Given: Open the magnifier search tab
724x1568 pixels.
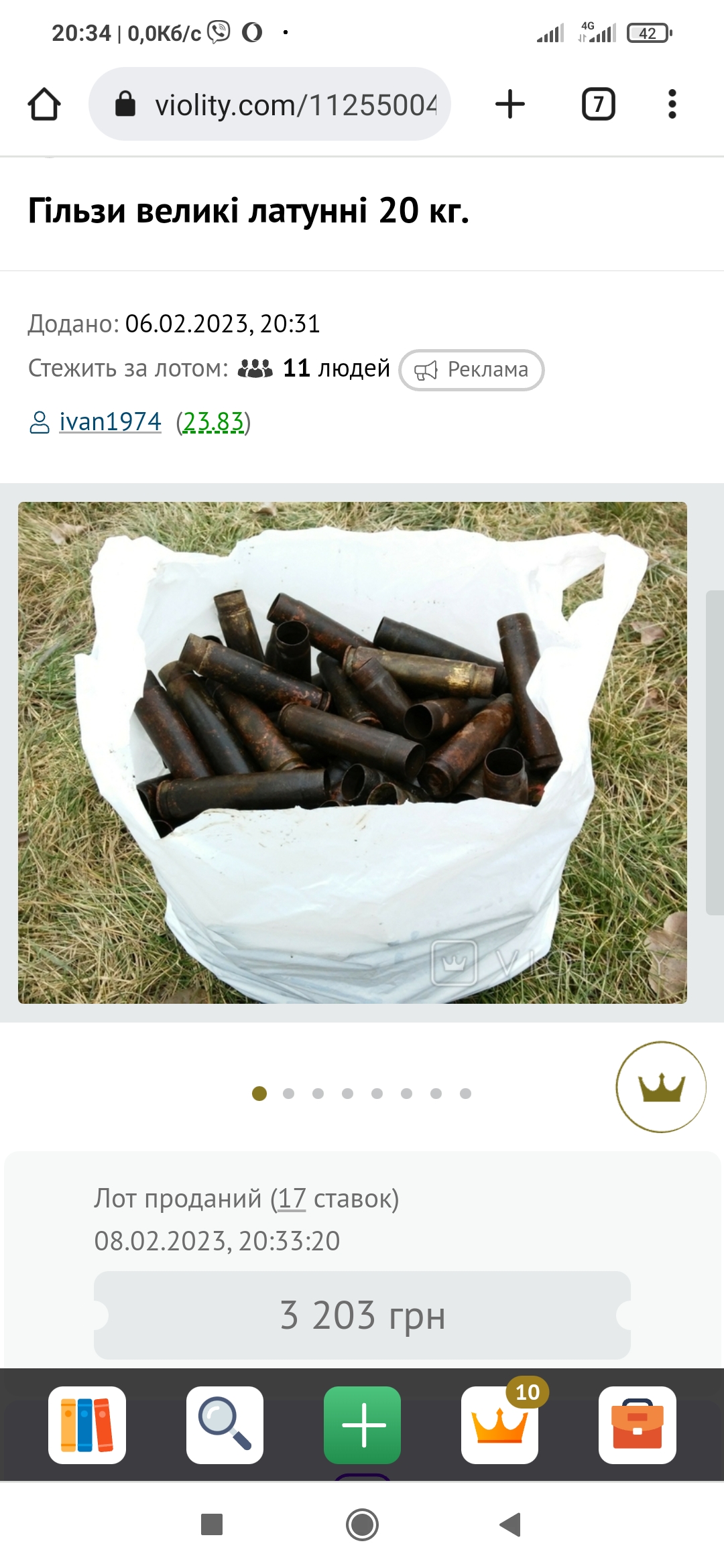Looking at the screenshot, I should (225, 1425).
